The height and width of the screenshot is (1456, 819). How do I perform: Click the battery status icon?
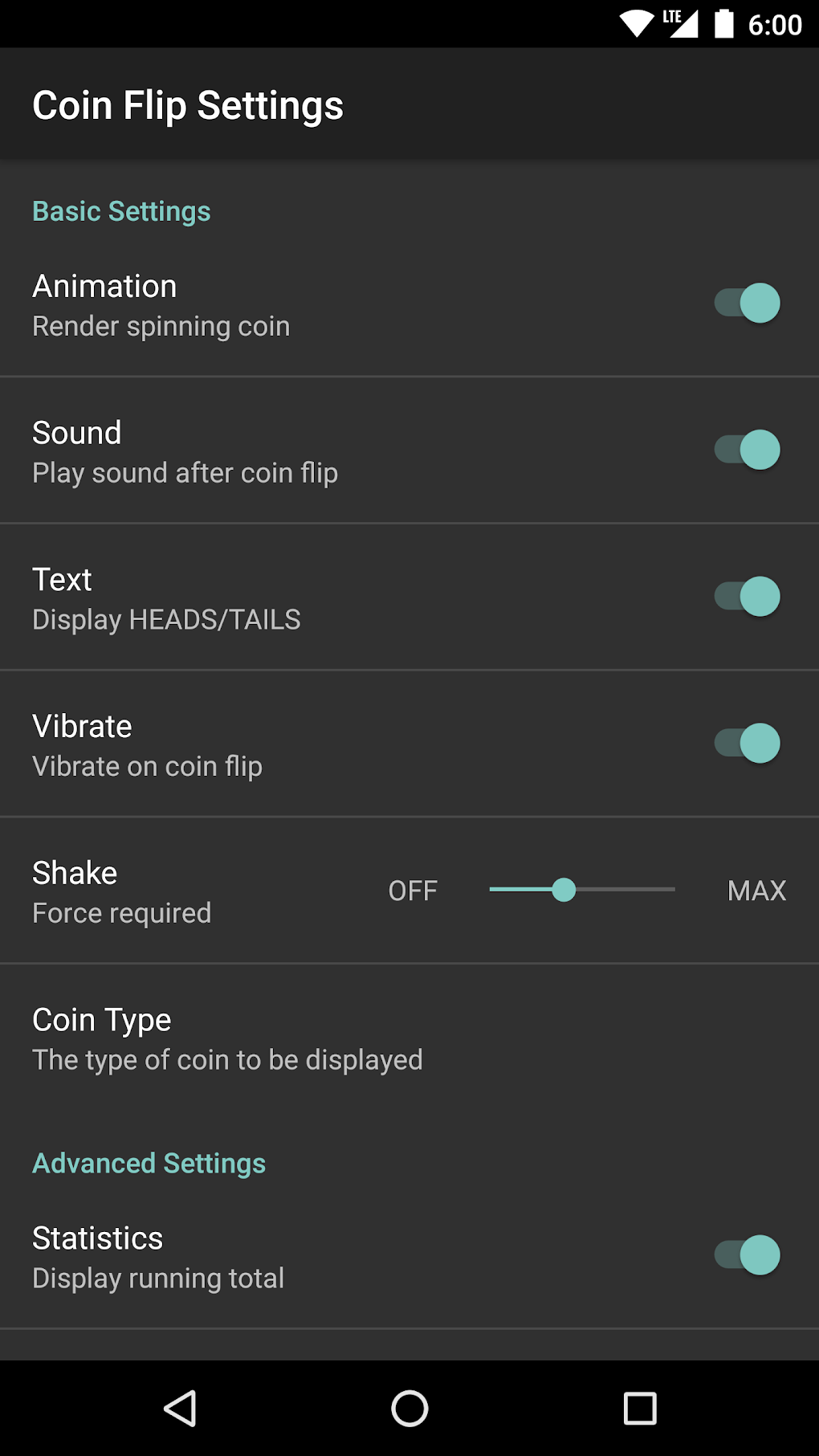pos(725,24)
